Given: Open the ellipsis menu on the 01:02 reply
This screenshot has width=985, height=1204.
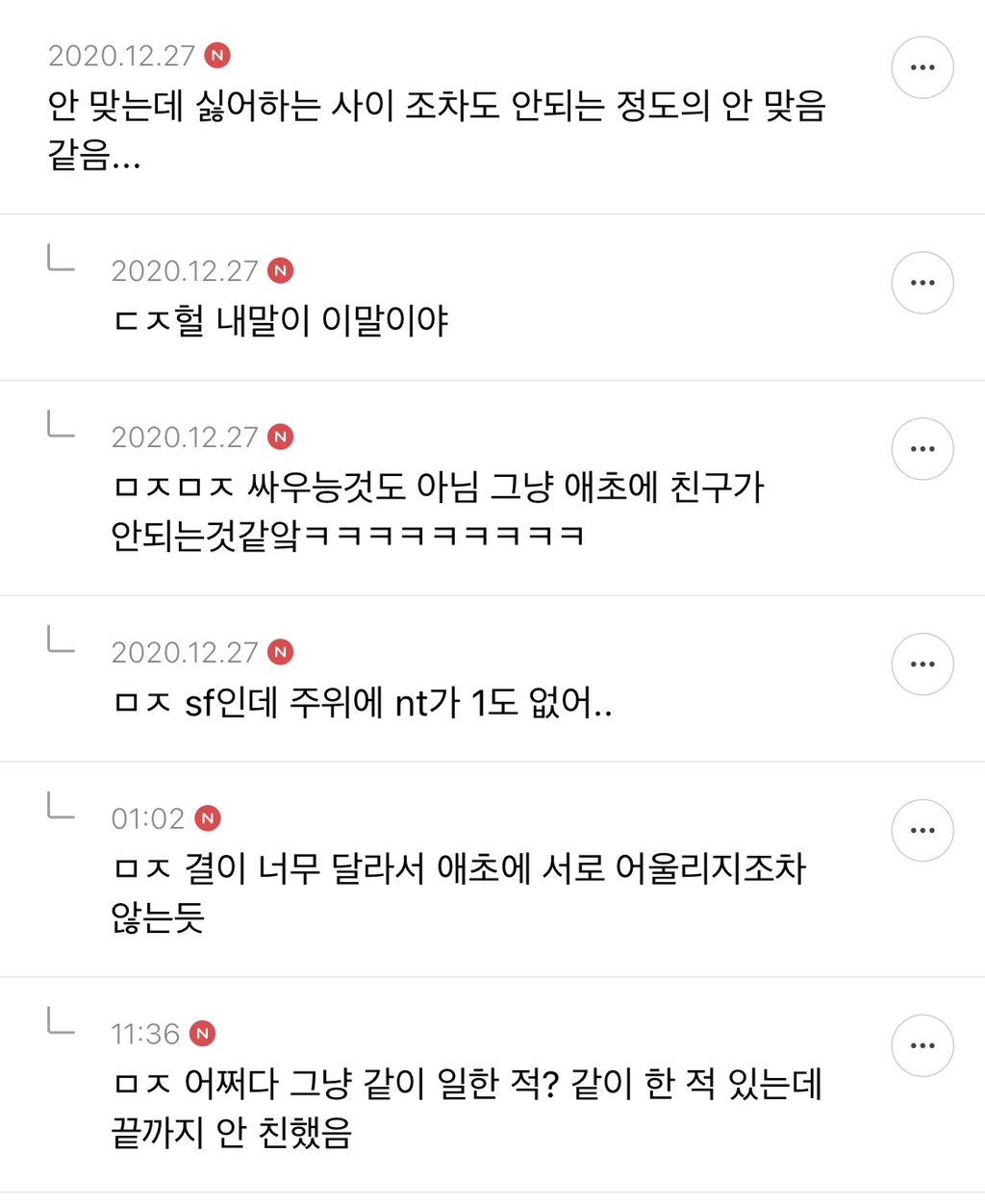Looking at the screenshot, I should (x=922, y=829).
